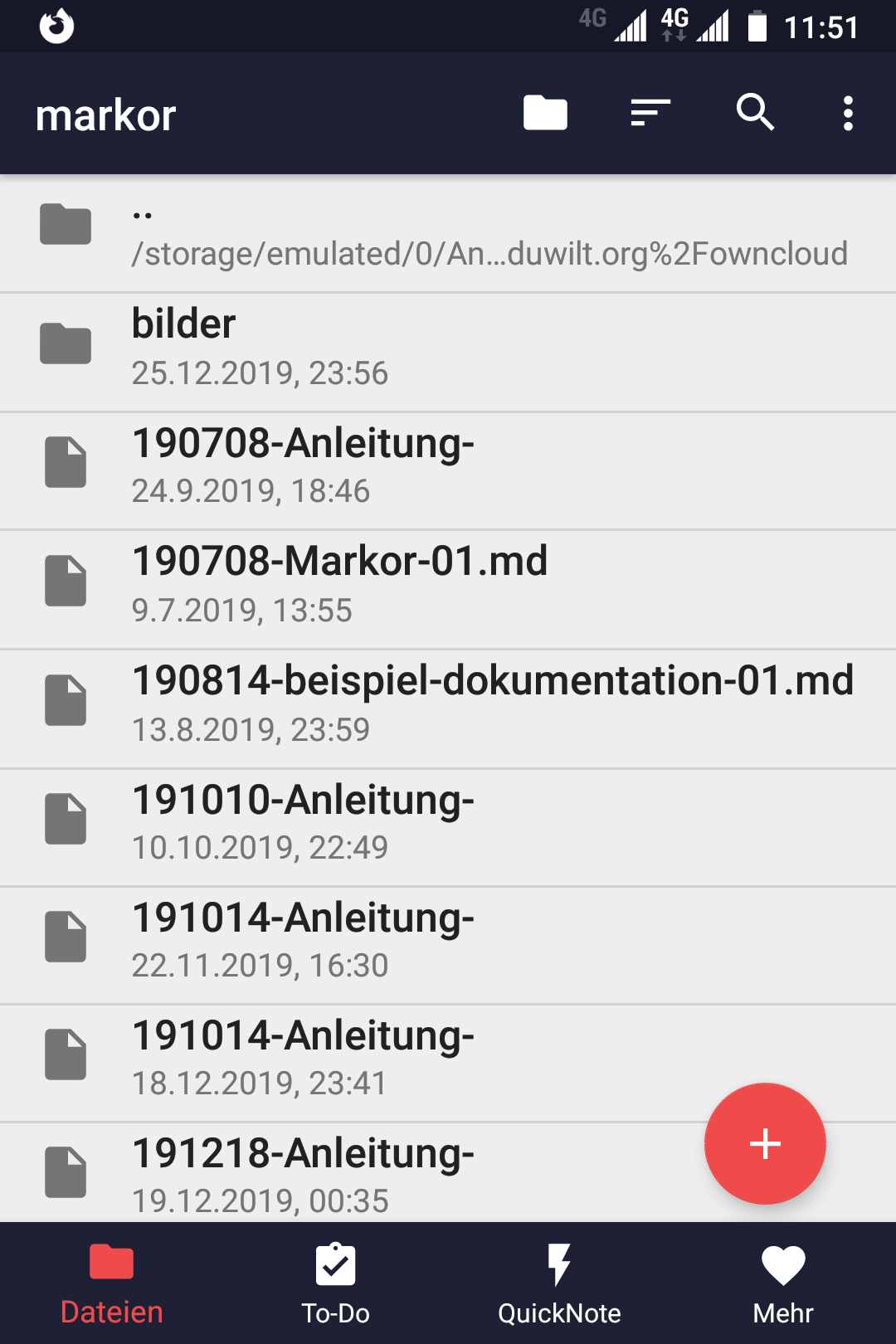Open the overflow menu
This screenshot has width=896, height=1344.
coord(848,113)
